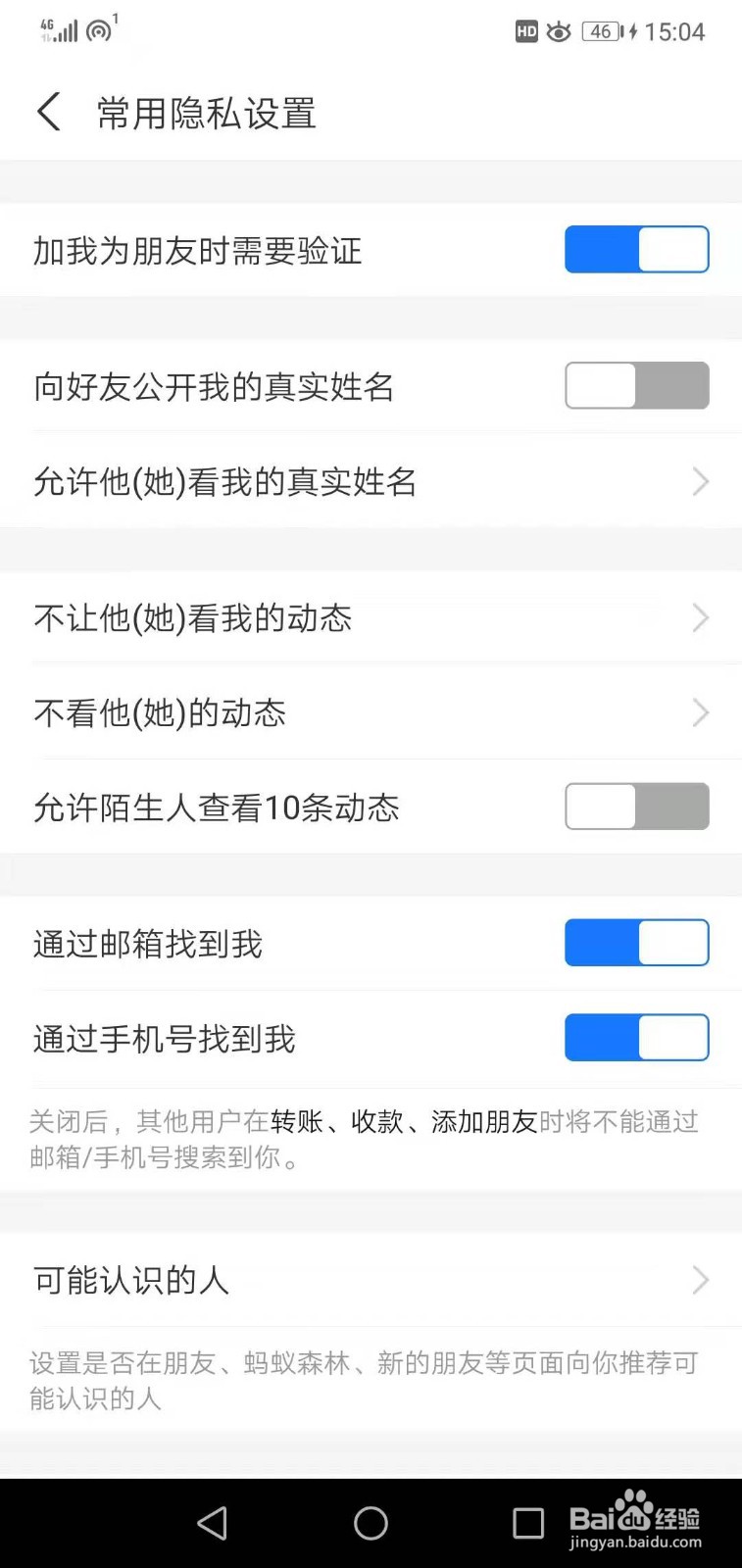
Task: Click the HD indicator in the status bar
Action: (525, 31)
